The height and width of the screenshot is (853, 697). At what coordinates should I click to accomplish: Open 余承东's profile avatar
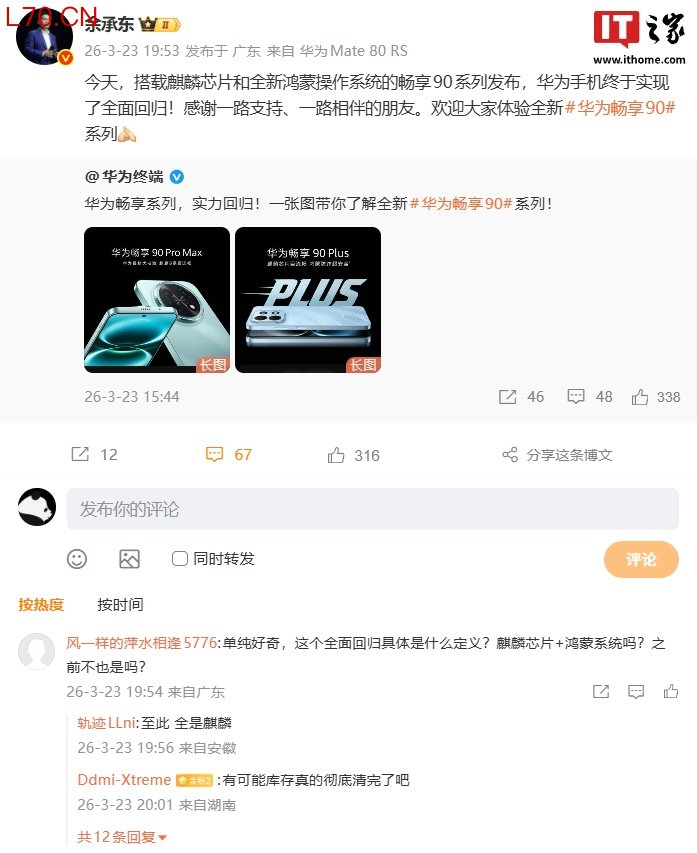[x=45, y=38]
